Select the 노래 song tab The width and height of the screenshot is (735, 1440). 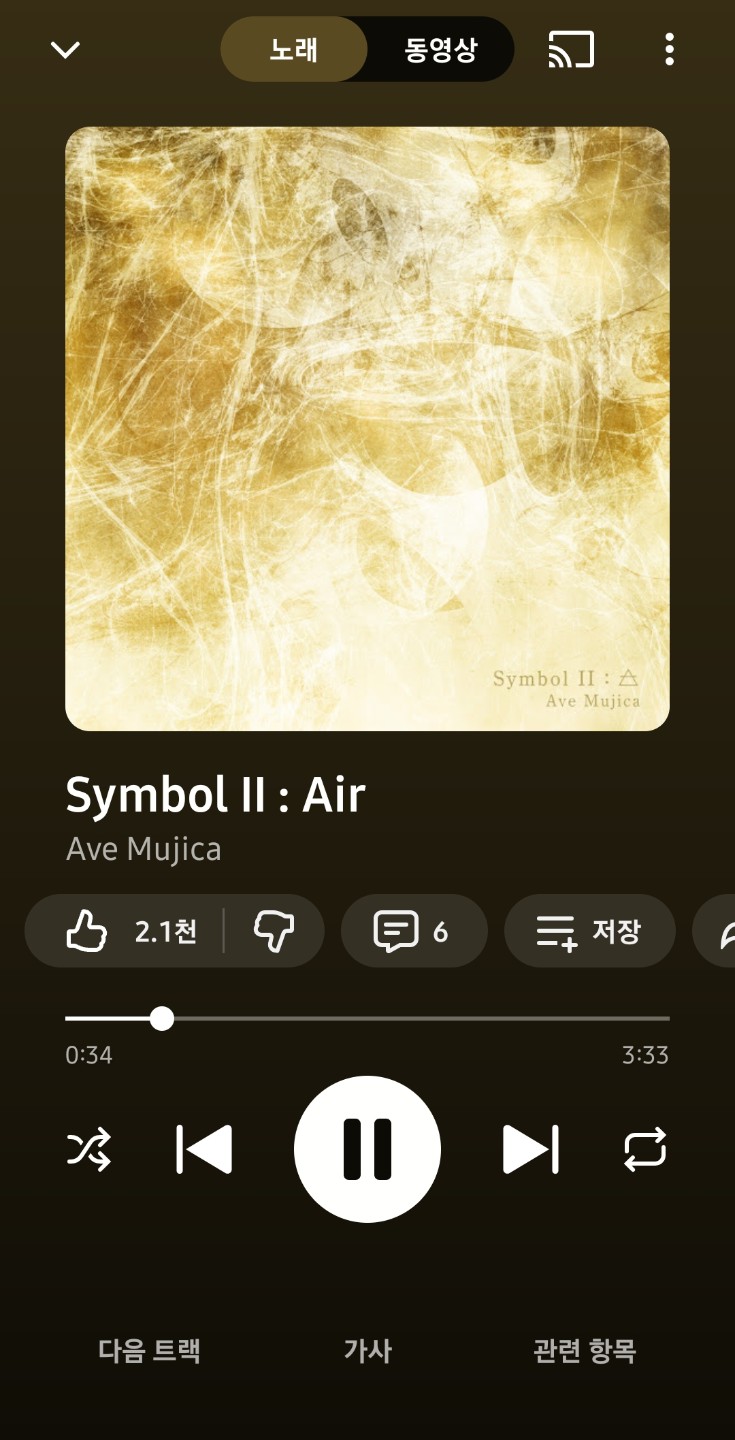pyautogui.click(x=294, y=50)
